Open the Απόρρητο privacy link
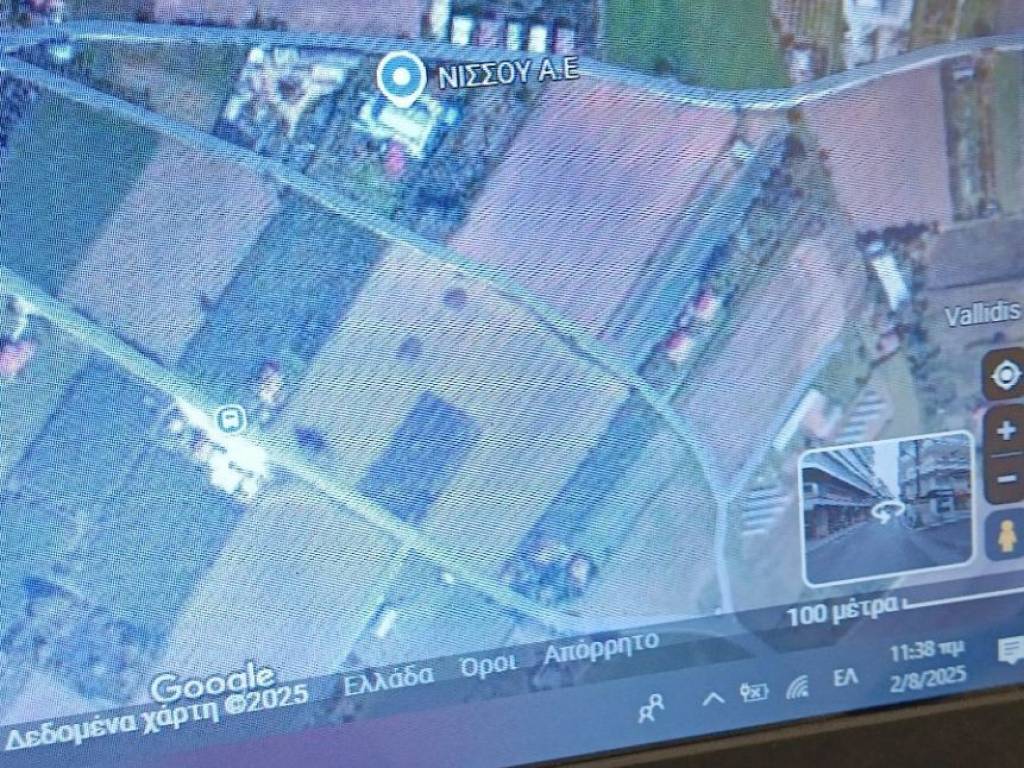This screenshot has height=768, width=1024. coord(600,648)
